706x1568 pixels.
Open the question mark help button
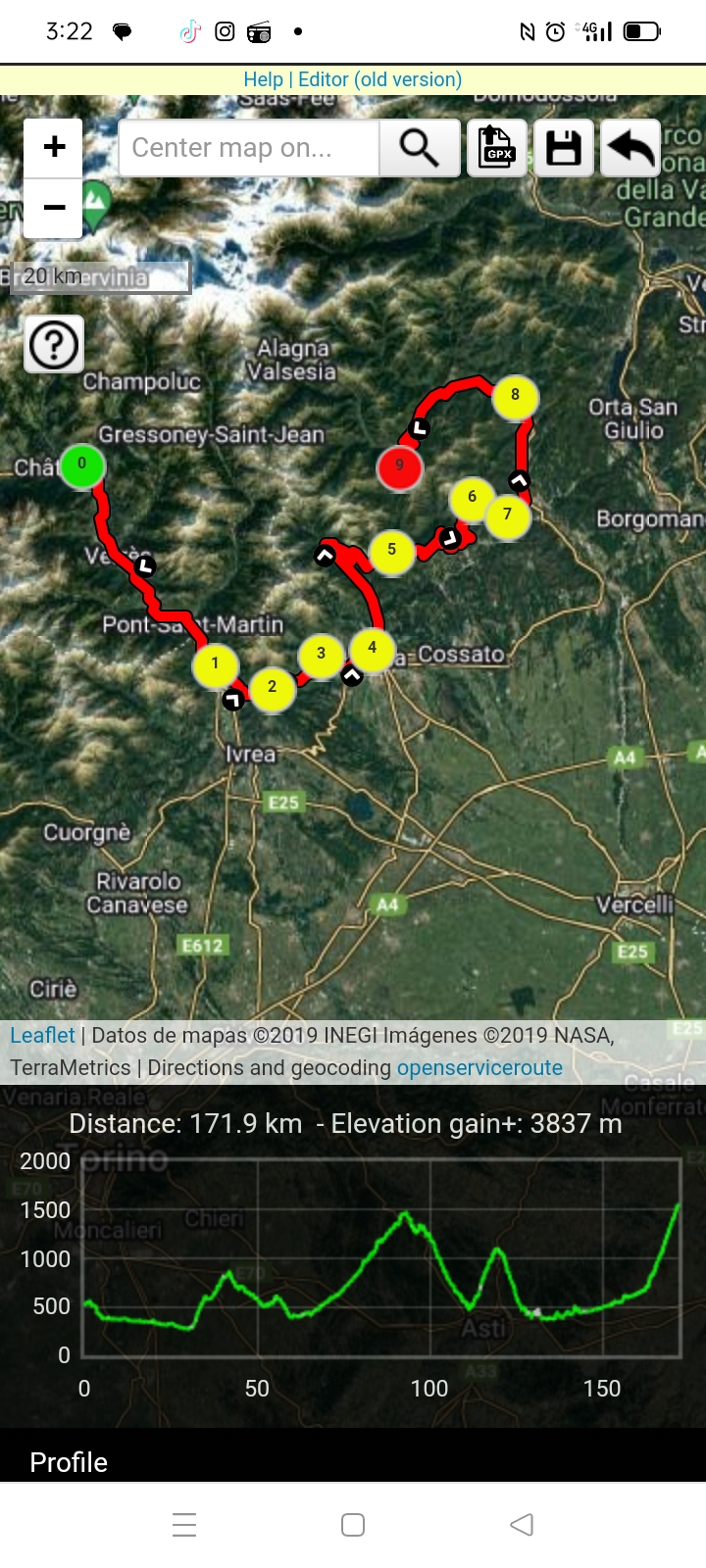54,344
